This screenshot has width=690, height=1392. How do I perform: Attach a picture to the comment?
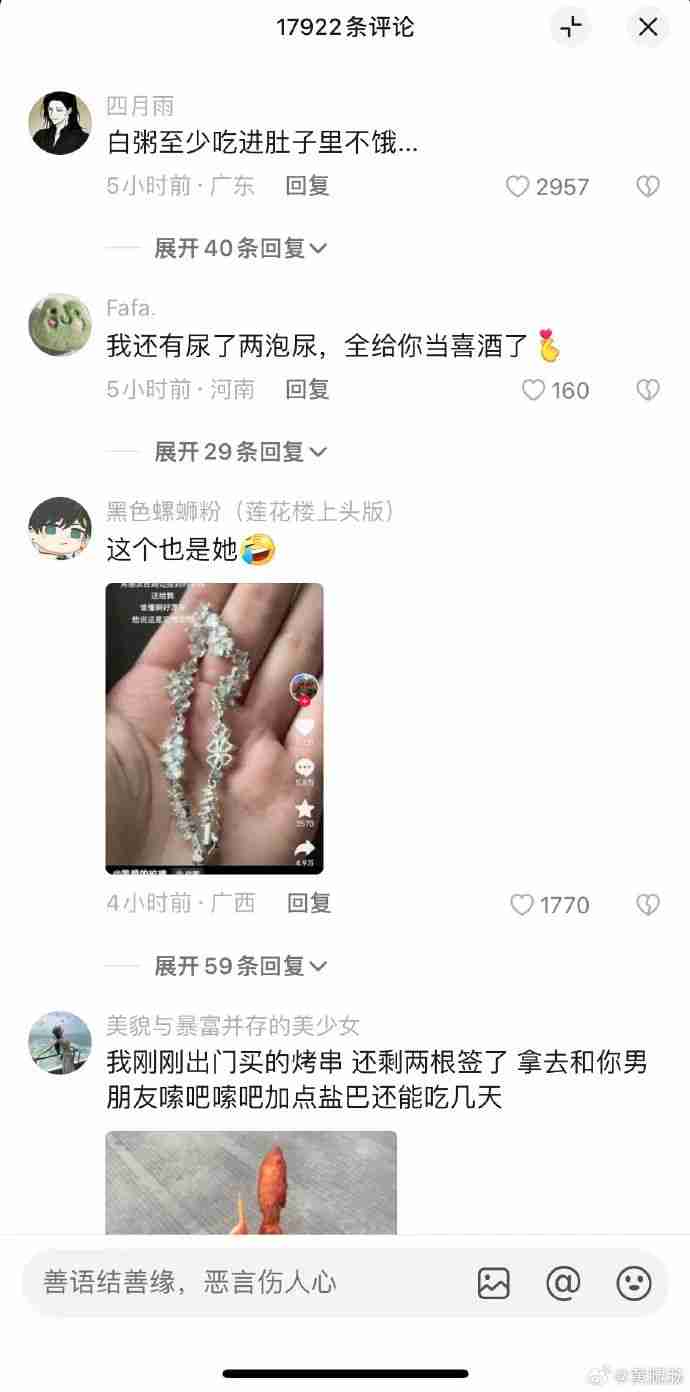tap(494, 1283)
